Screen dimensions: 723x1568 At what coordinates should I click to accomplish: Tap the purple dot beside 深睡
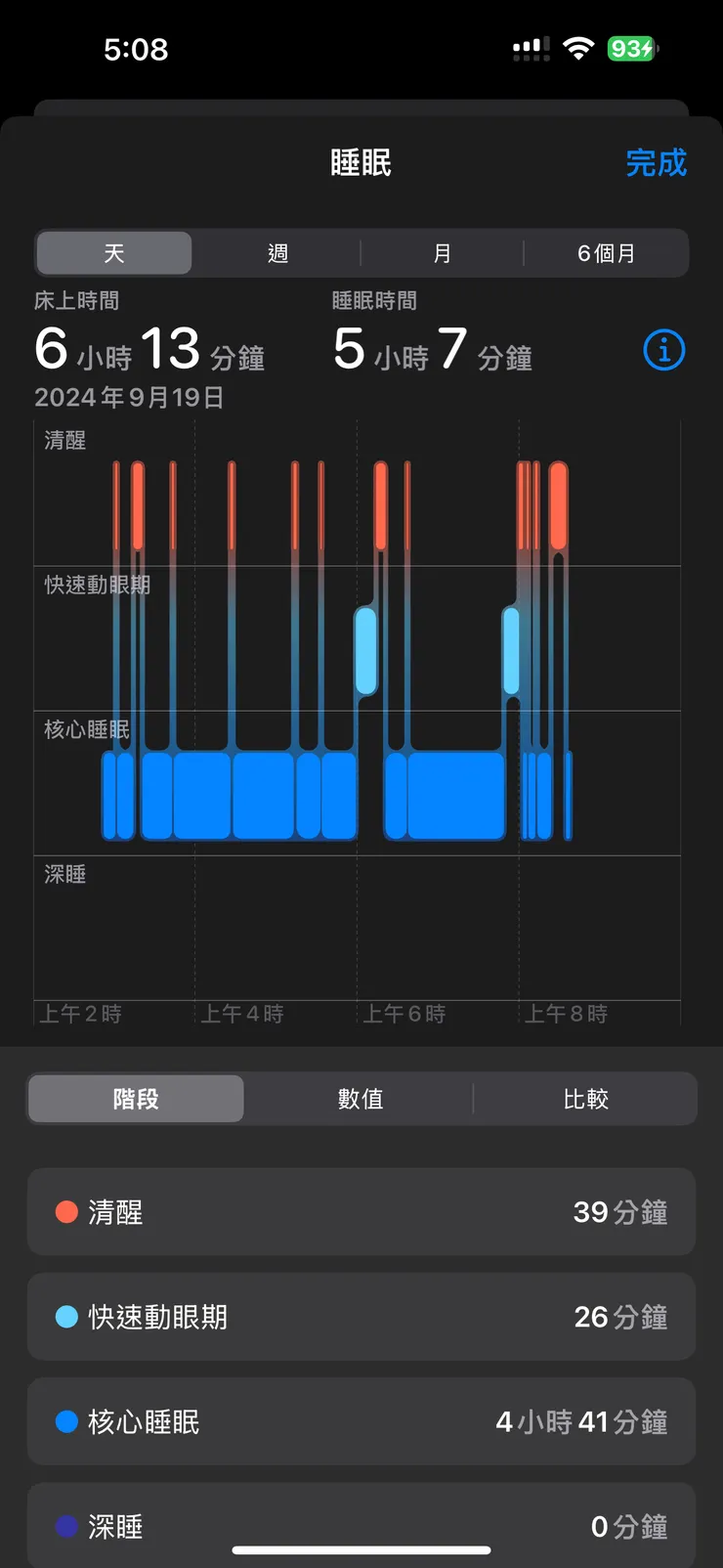point(67,1526)
